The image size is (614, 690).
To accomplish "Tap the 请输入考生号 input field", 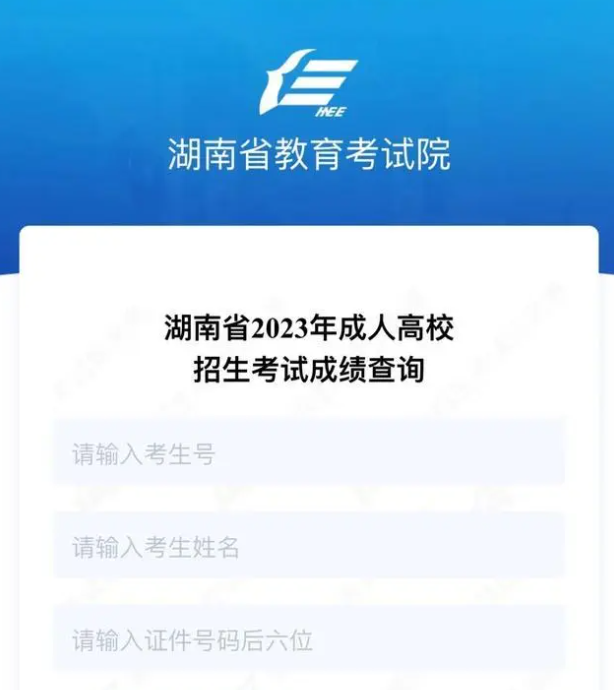I will coord(308,454).
